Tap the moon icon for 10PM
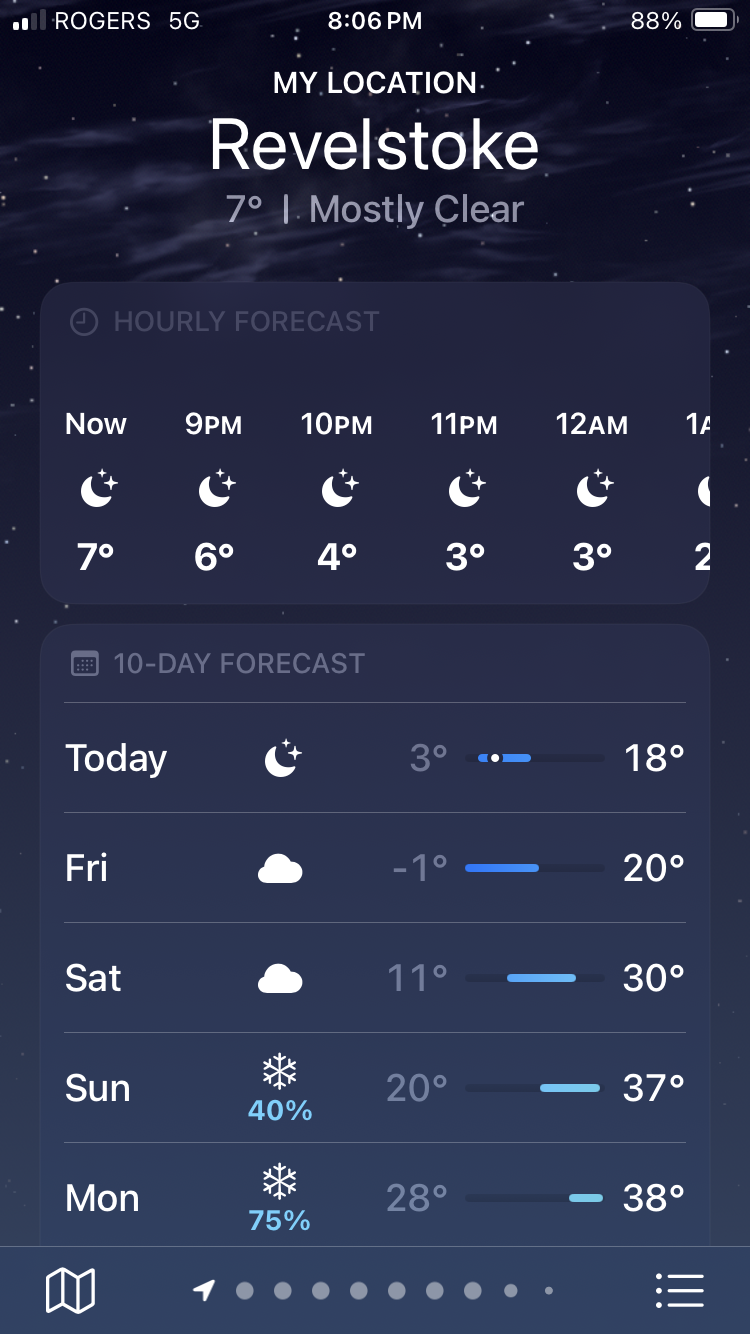 point(338,489)
